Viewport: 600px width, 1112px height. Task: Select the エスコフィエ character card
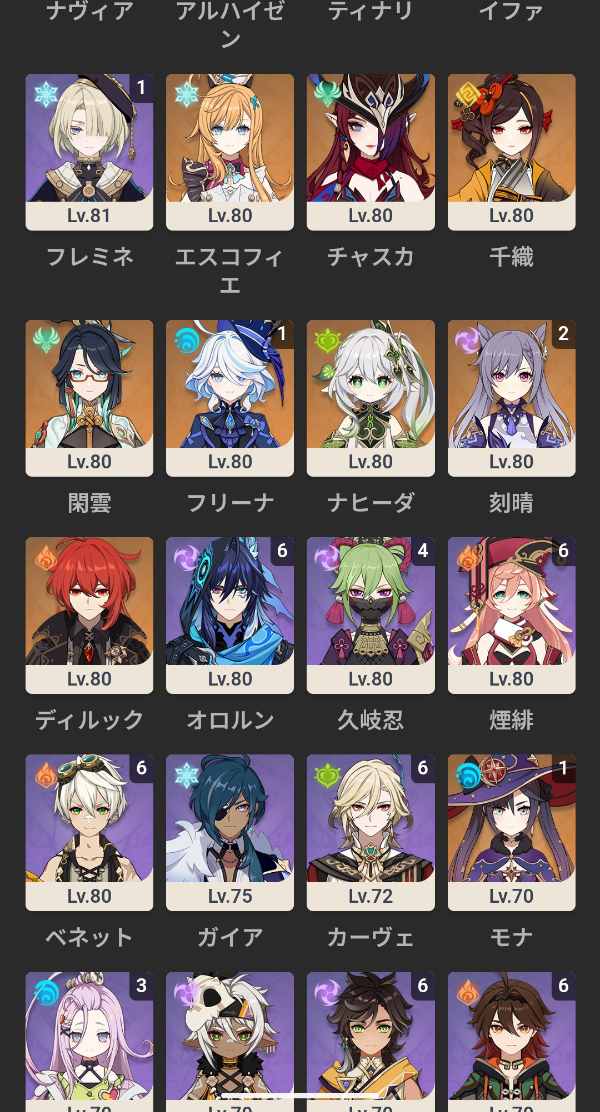pyautogui.click(x=230, y=151)
